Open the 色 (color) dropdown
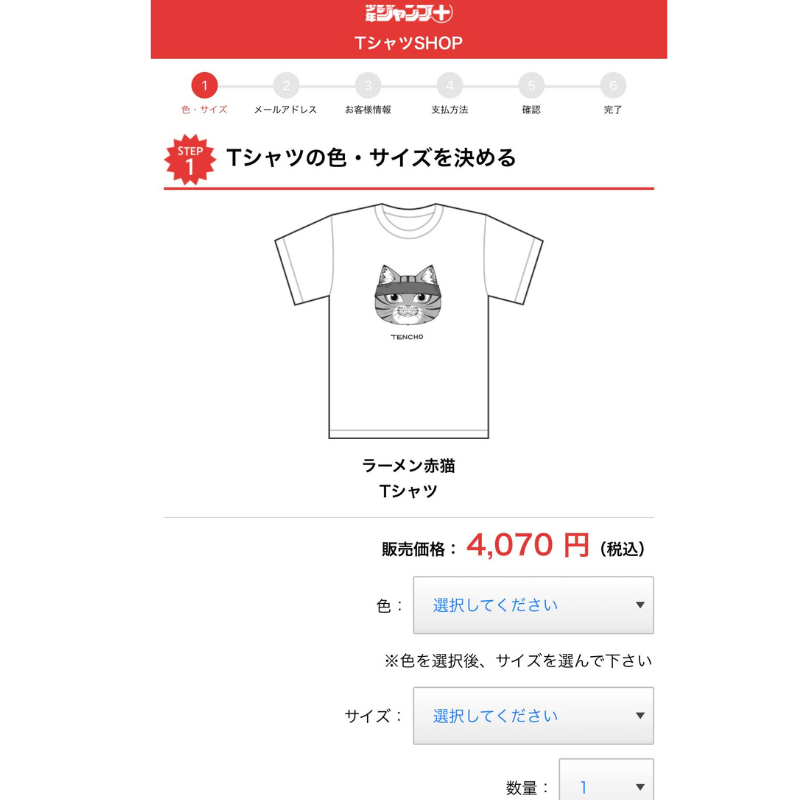 point(533,605)
